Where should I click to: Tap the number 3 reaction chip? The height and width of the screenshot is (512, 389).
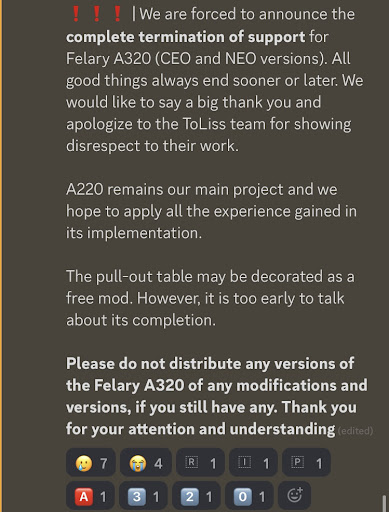(x=143, y=496)
